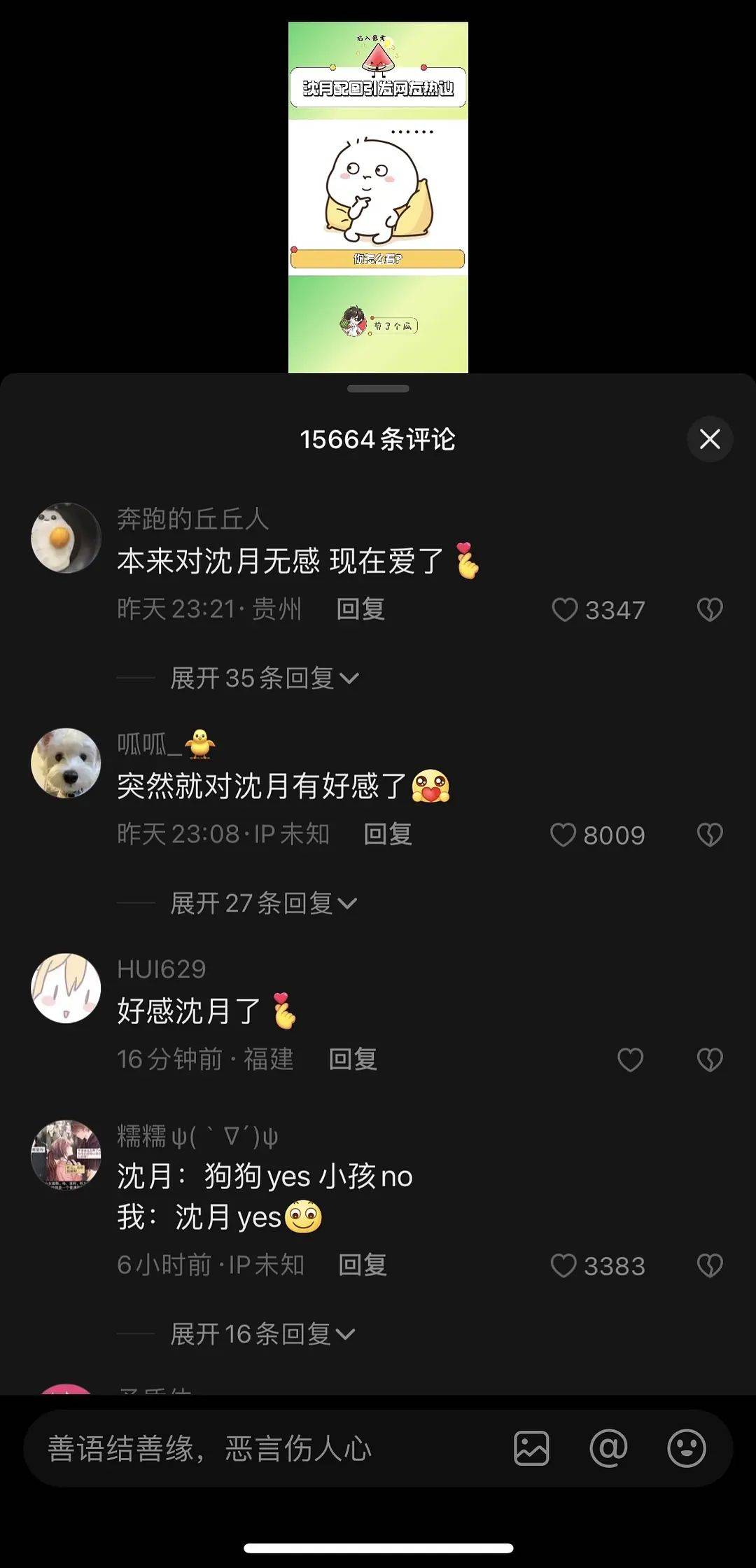Like 呱呱_'s comment with 8009 likes
756x1568 pixels.
pyautogui.click(x=563, y=834)
